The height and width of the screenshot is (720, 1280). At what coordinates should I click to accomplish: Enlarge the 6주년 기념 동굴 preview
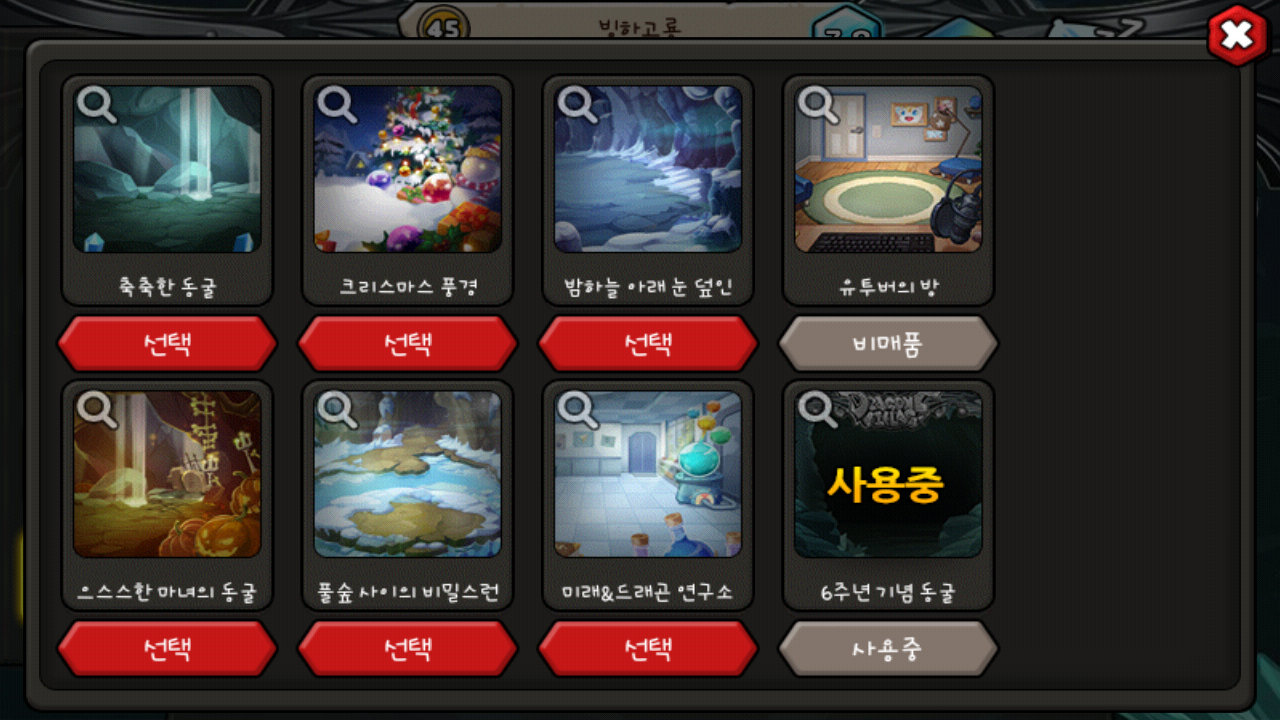coord(817,409)
